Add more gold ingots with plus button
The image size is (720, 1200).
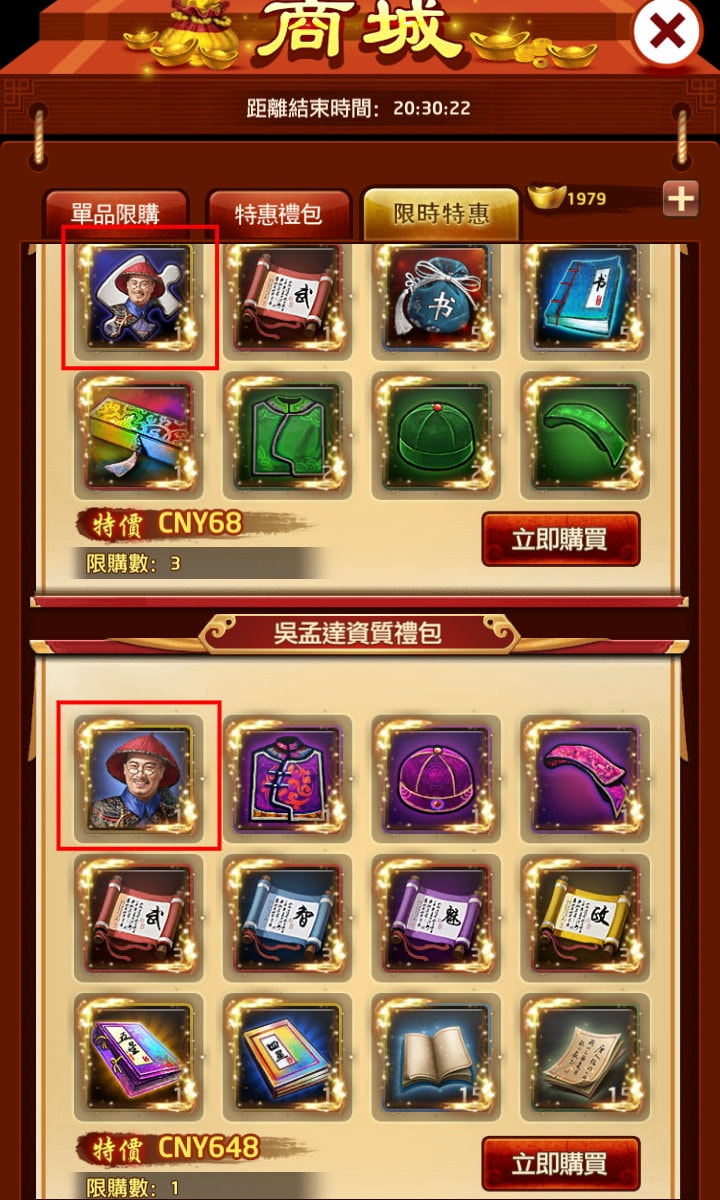(680, 199)
